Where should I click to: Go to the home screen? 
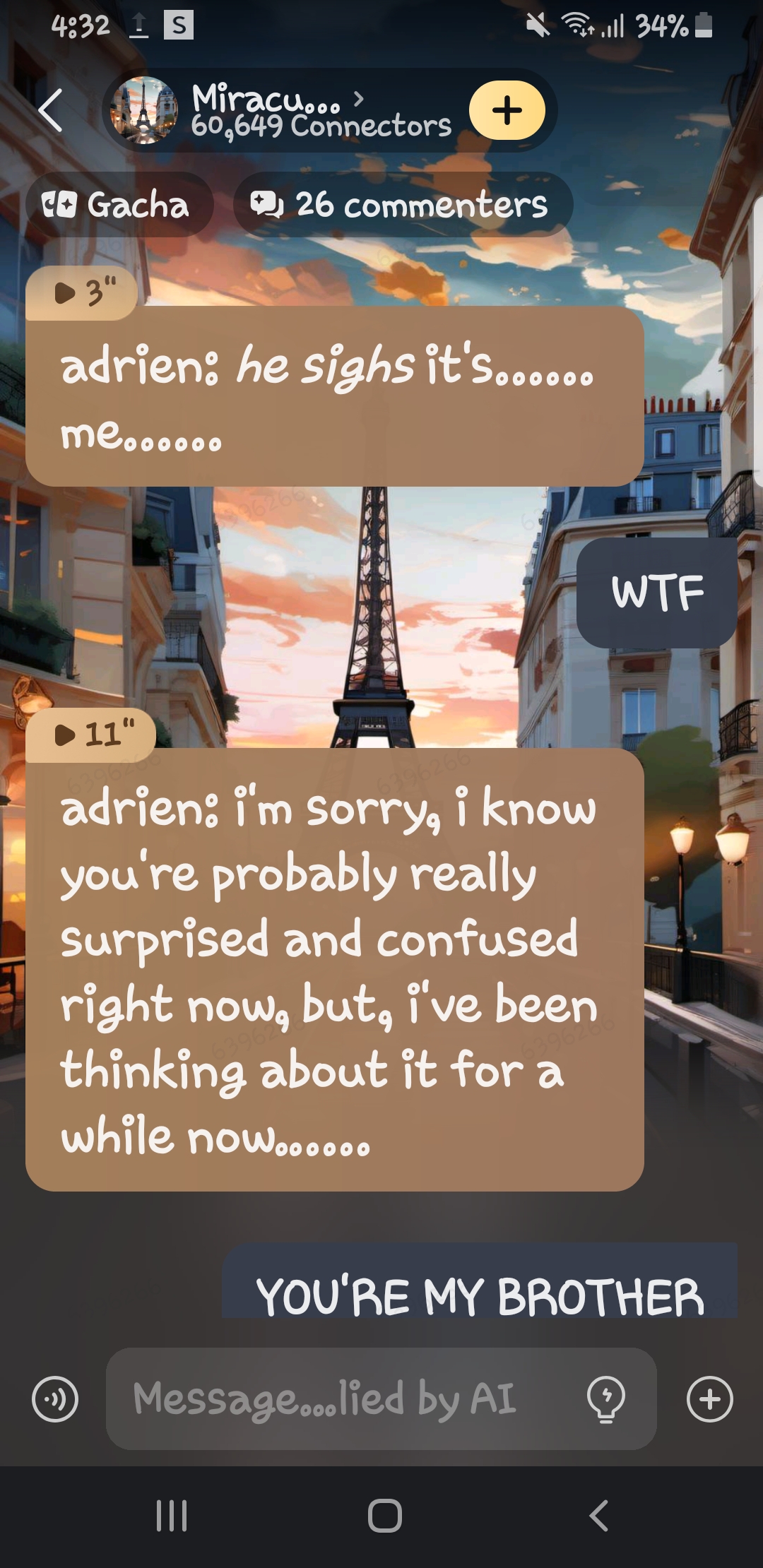[384, 1515]
